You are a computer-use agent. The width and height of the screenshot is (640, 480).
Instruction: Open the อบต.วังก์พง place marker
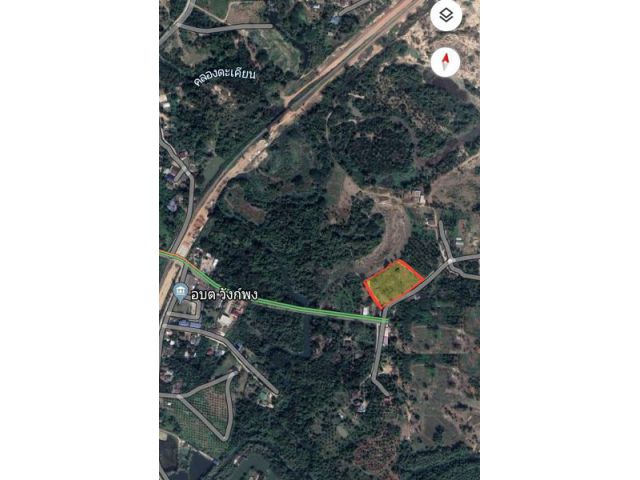(x=180, y=293)
